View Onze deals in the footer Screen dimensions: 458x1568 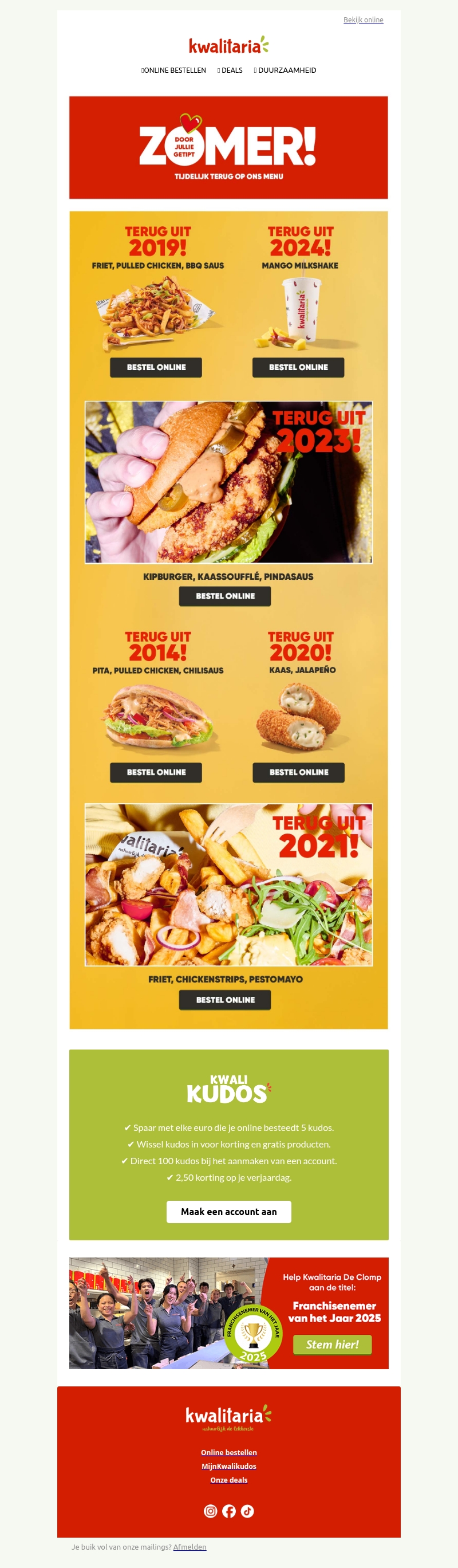[x=228, y=1480]
